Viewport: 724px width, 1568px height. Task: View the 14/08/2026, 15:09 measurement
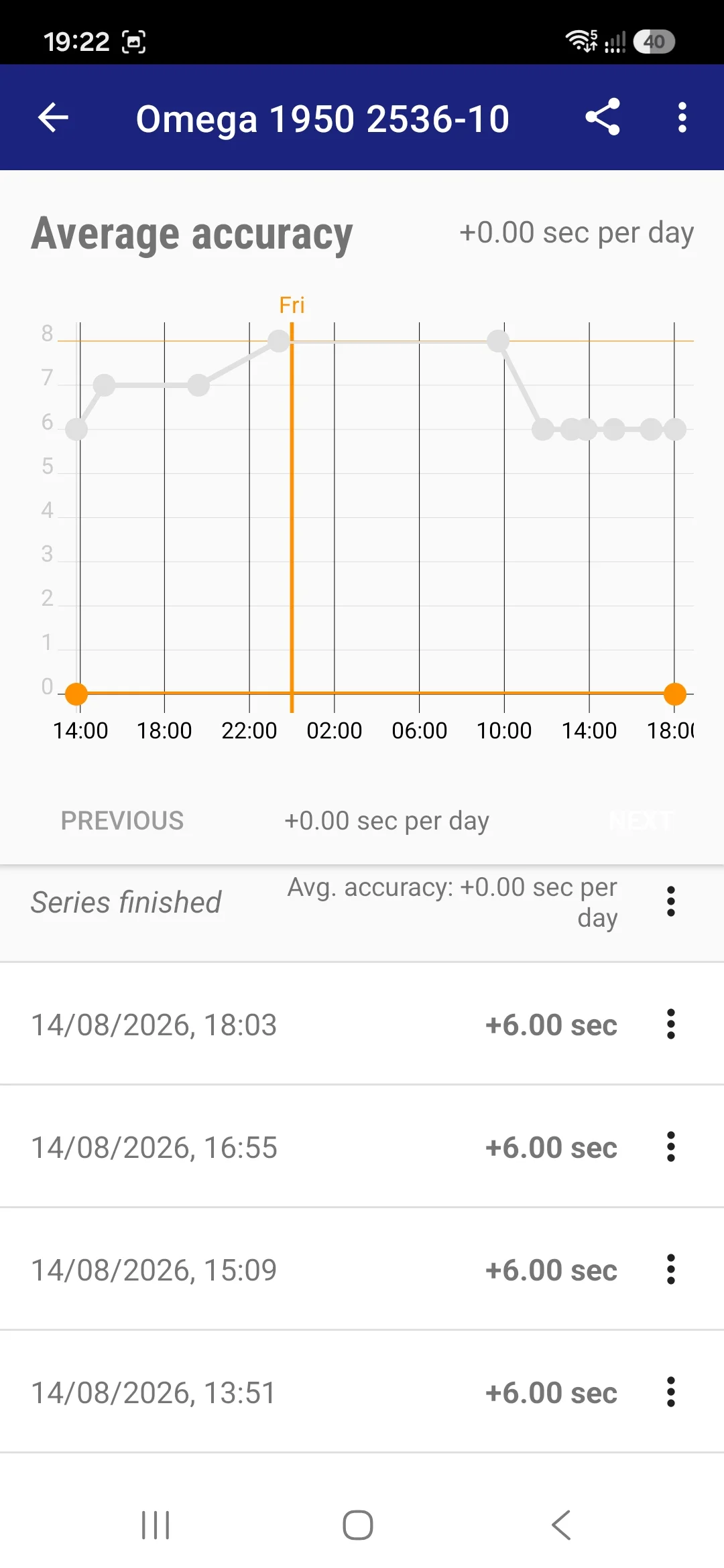tap(362, 1270)
